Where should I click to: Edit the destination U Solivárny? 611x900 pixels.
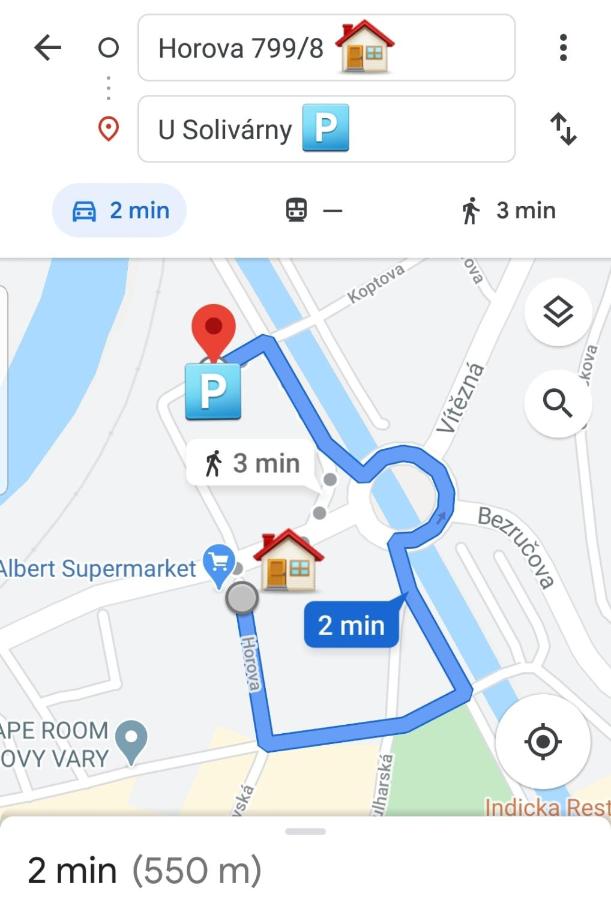pos(326,129)
